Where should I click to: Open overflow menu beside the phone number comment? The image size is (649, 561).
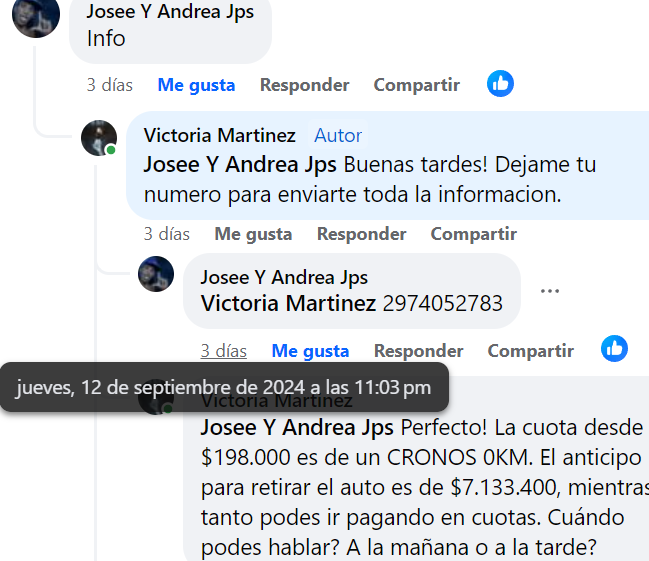[550, 291]
